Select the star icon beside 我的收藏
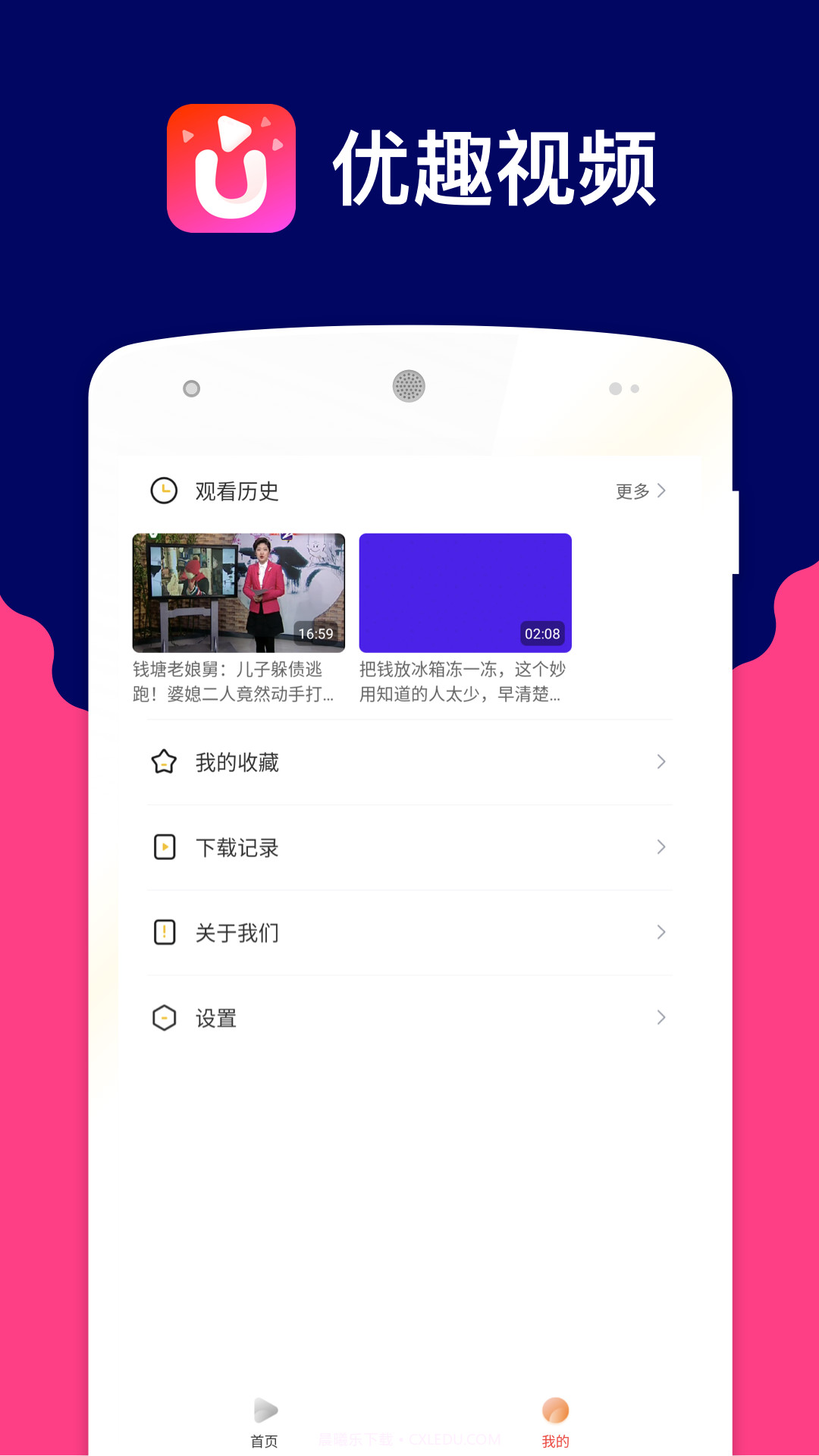 coord(164,762)
